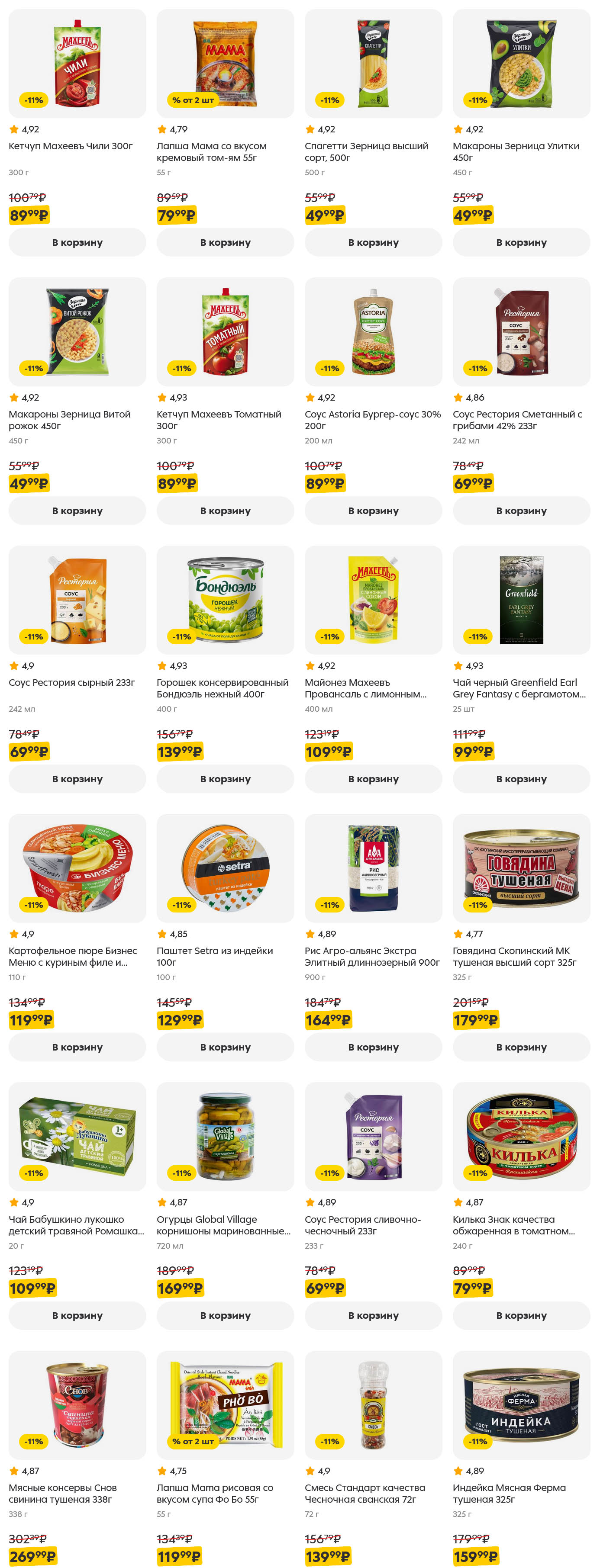Add Greenfield Earl Grey Fantasy to cart
The width and height of the screenshot is (600, 1568).
[521, 778]
